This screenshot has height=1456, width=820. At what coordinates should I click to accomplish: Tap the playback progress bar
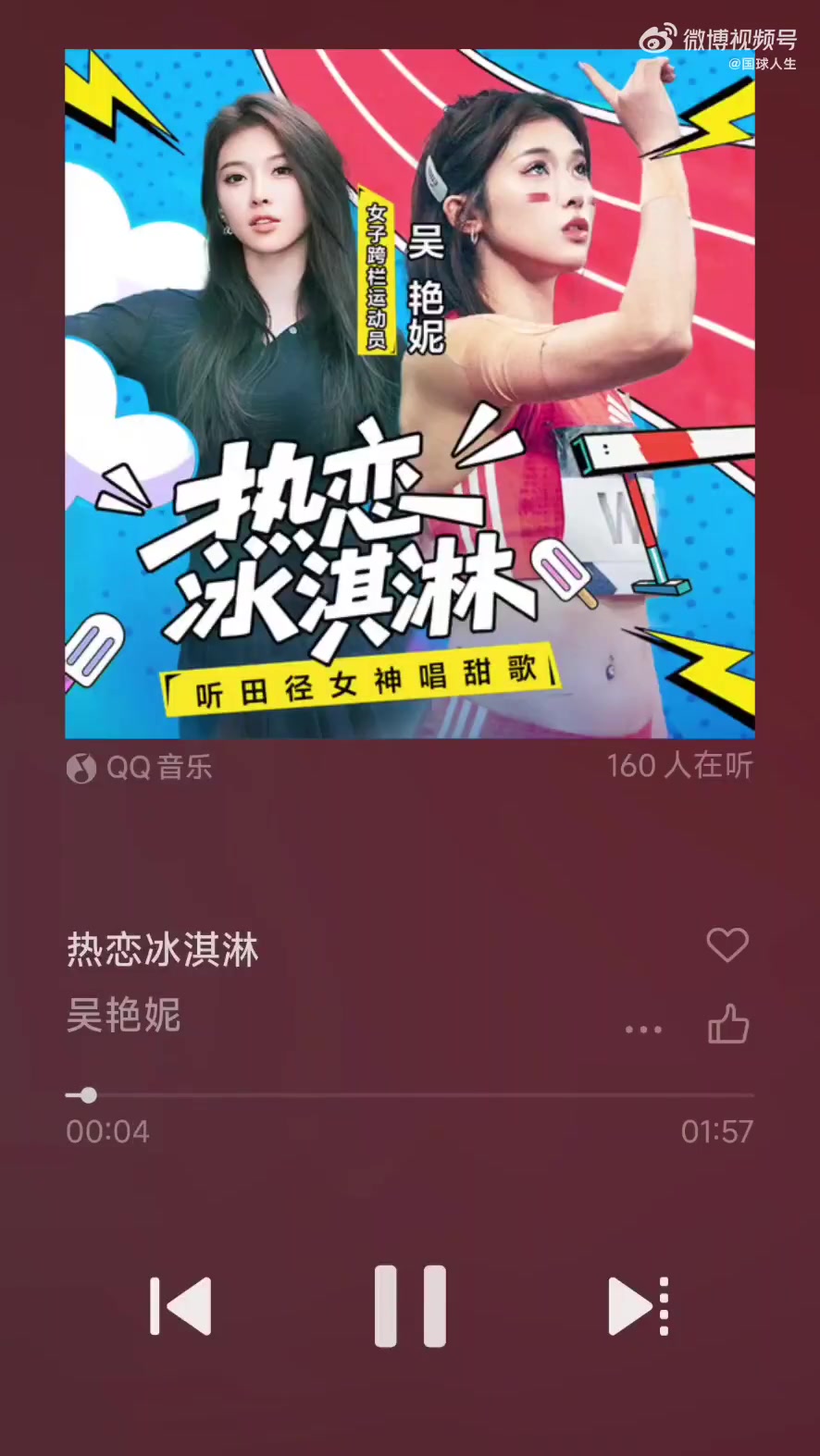[410, 1095]
